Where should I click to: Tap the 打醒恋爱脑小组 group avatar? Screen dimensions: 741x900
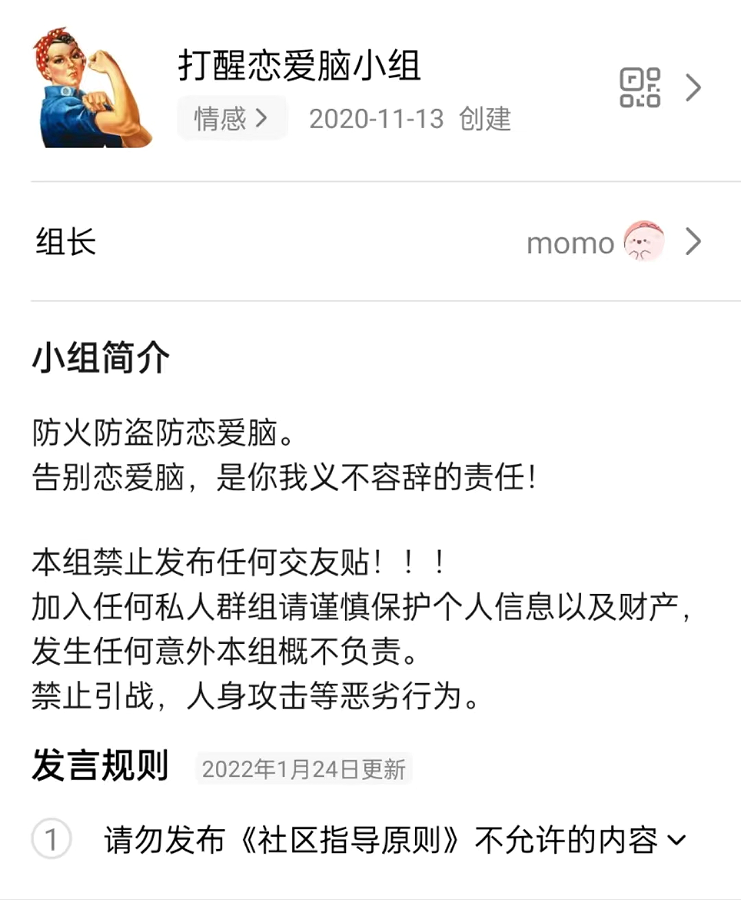(92, 89)
